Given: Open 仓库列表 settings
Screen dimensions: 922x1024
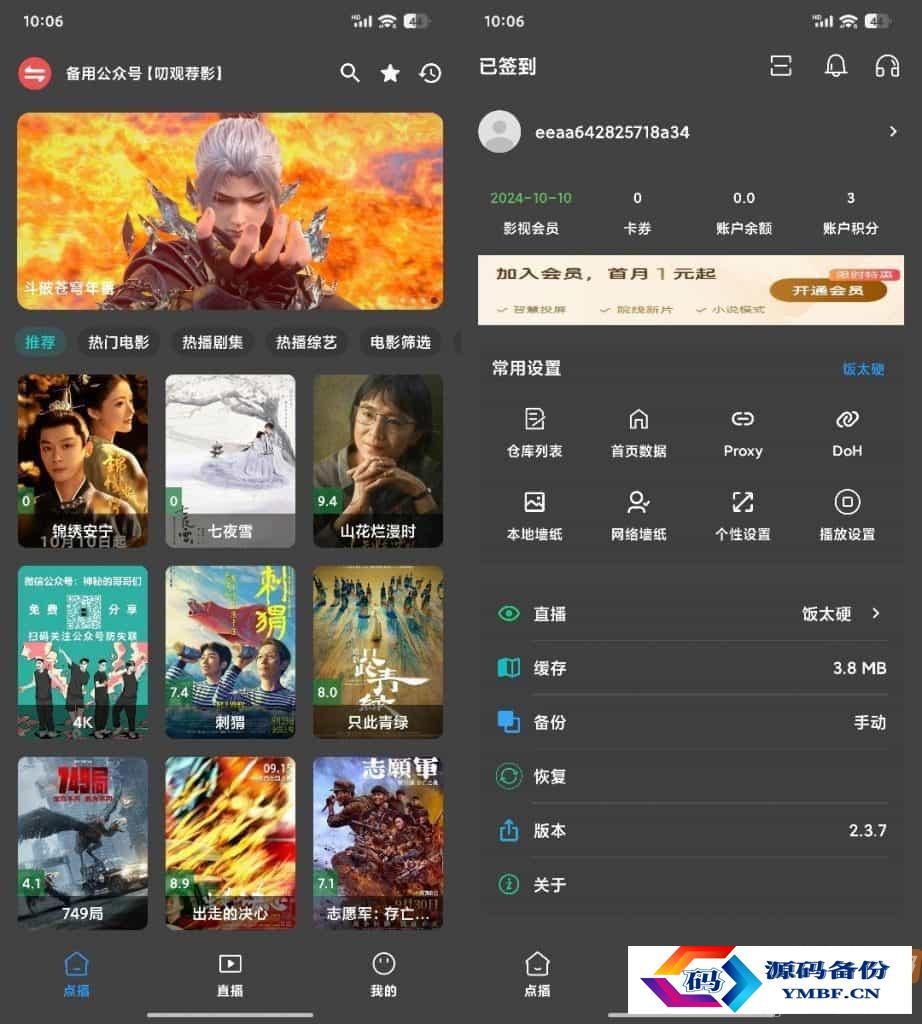Looking at the screenshot, I should click(x=534, y=432).
